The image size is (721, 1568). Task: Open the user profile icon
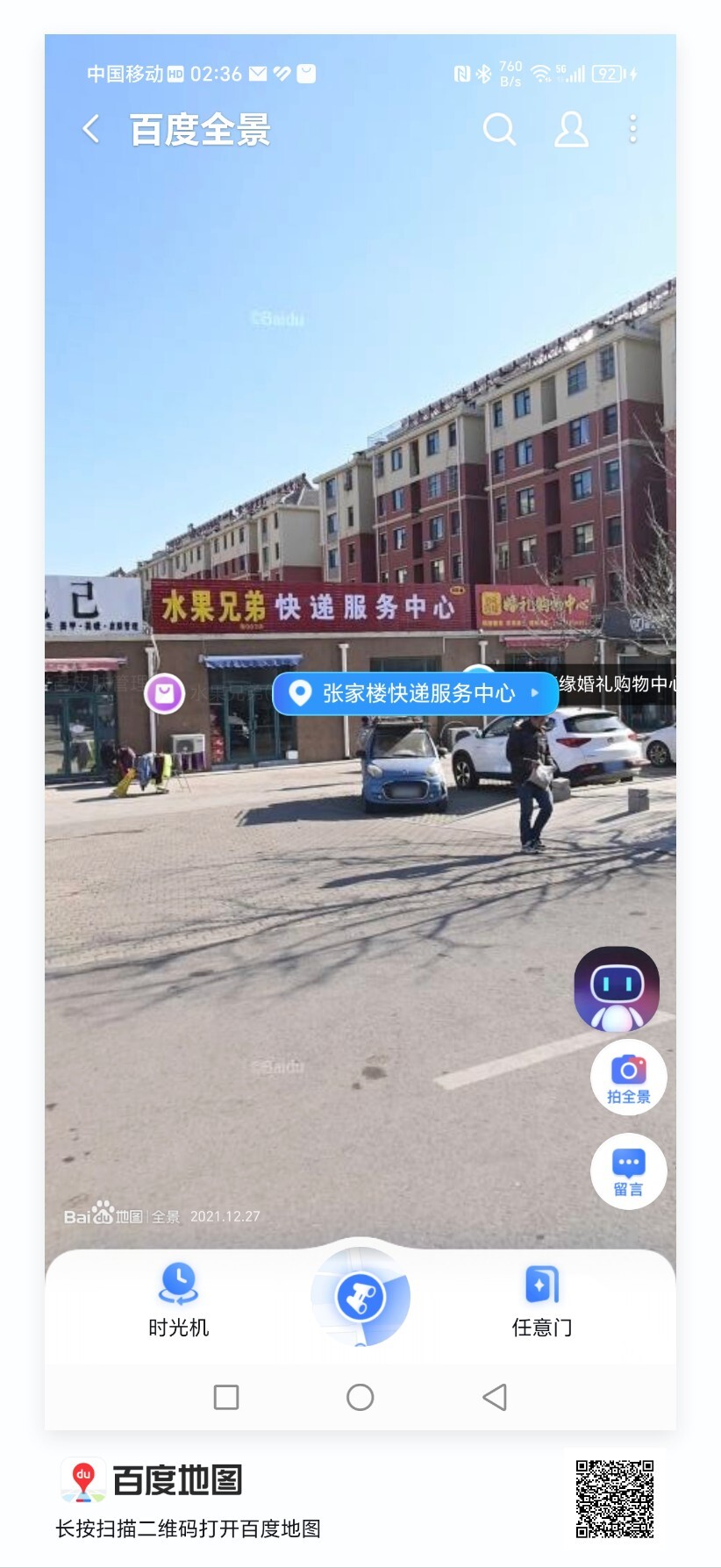click(570, 130)
